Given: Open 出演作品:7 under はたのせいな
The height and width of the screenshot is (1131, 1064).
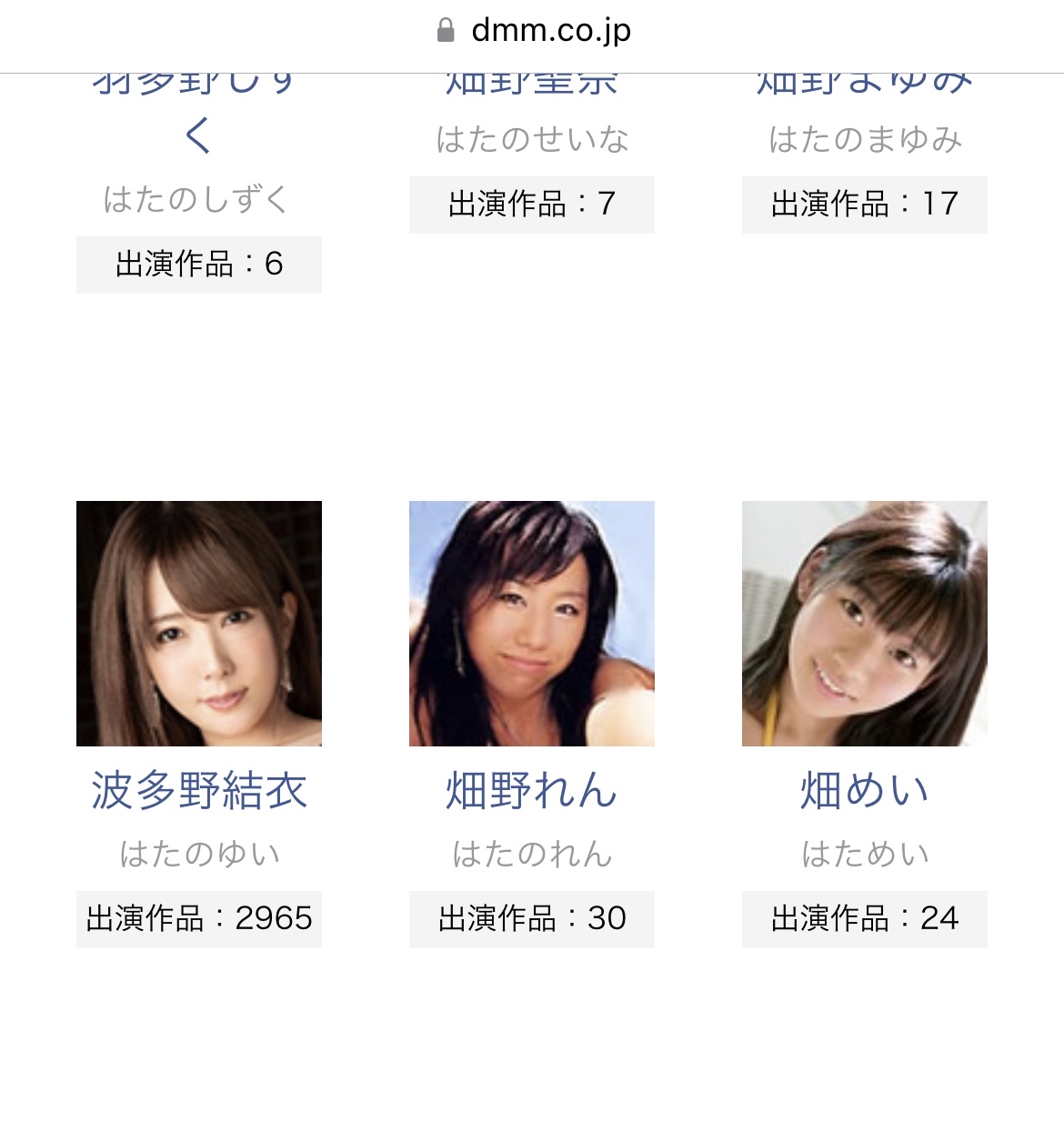Looking at the screenshot, I should (532, 205).
